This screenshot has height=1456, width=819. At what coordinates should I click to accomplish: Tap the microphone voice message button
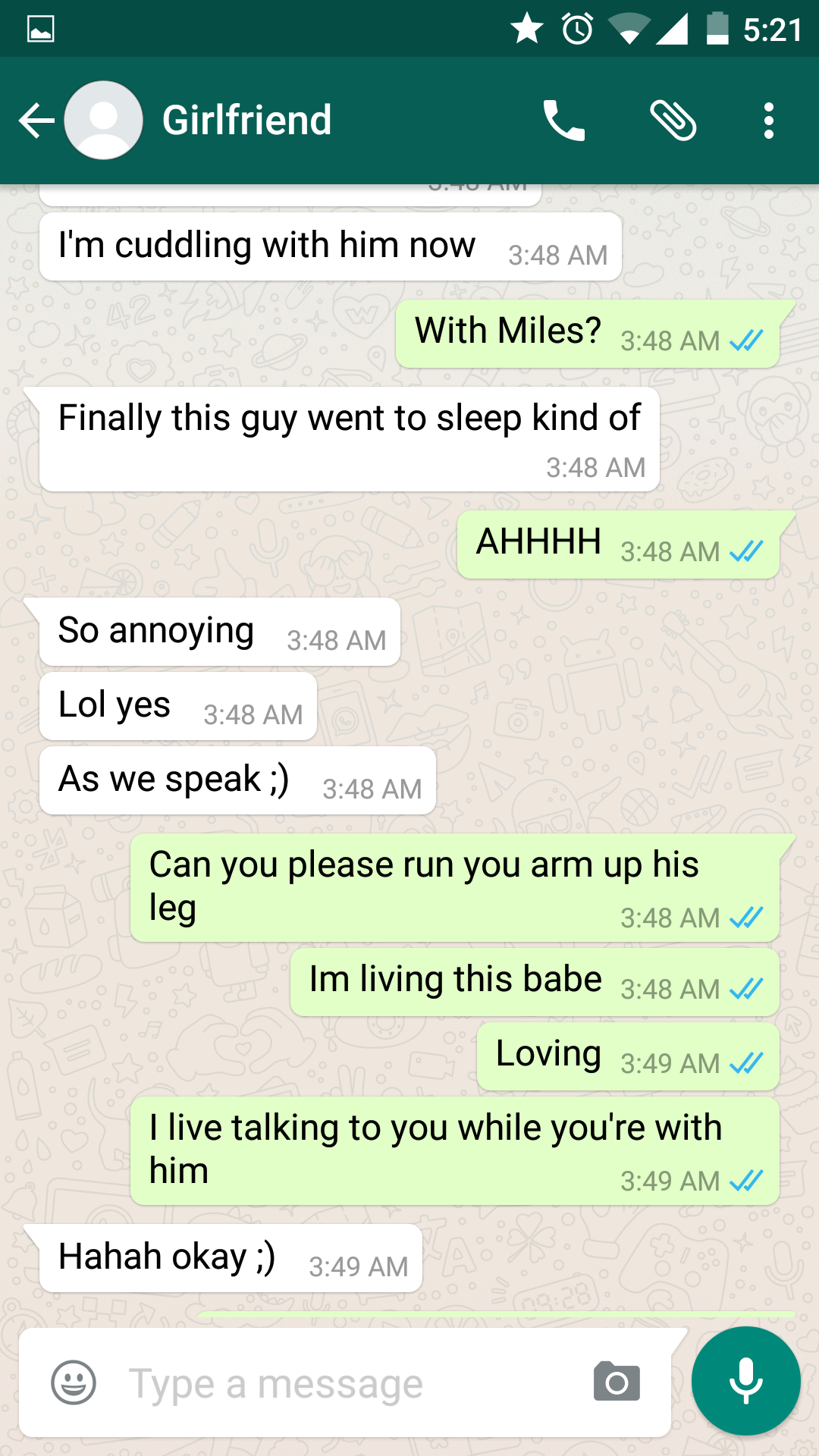click(x=746, y=1381)
